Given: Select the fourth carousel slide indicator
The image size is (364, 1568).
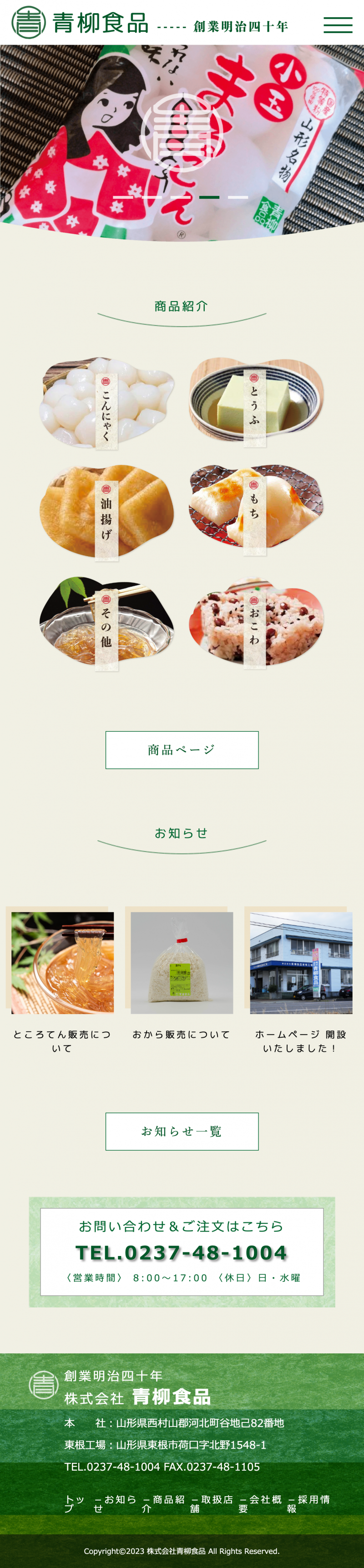Looking at the screenshot, I should coord(209,197).
